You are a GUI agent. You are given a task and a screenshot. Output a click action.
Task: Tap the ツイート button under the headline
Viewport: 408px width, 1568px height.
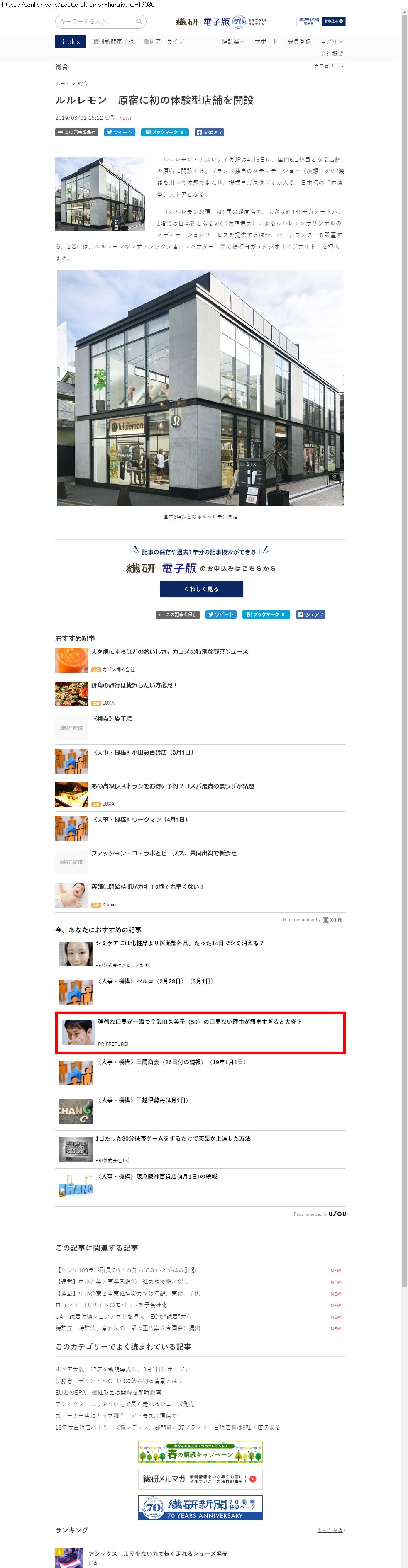pos(120,132)
